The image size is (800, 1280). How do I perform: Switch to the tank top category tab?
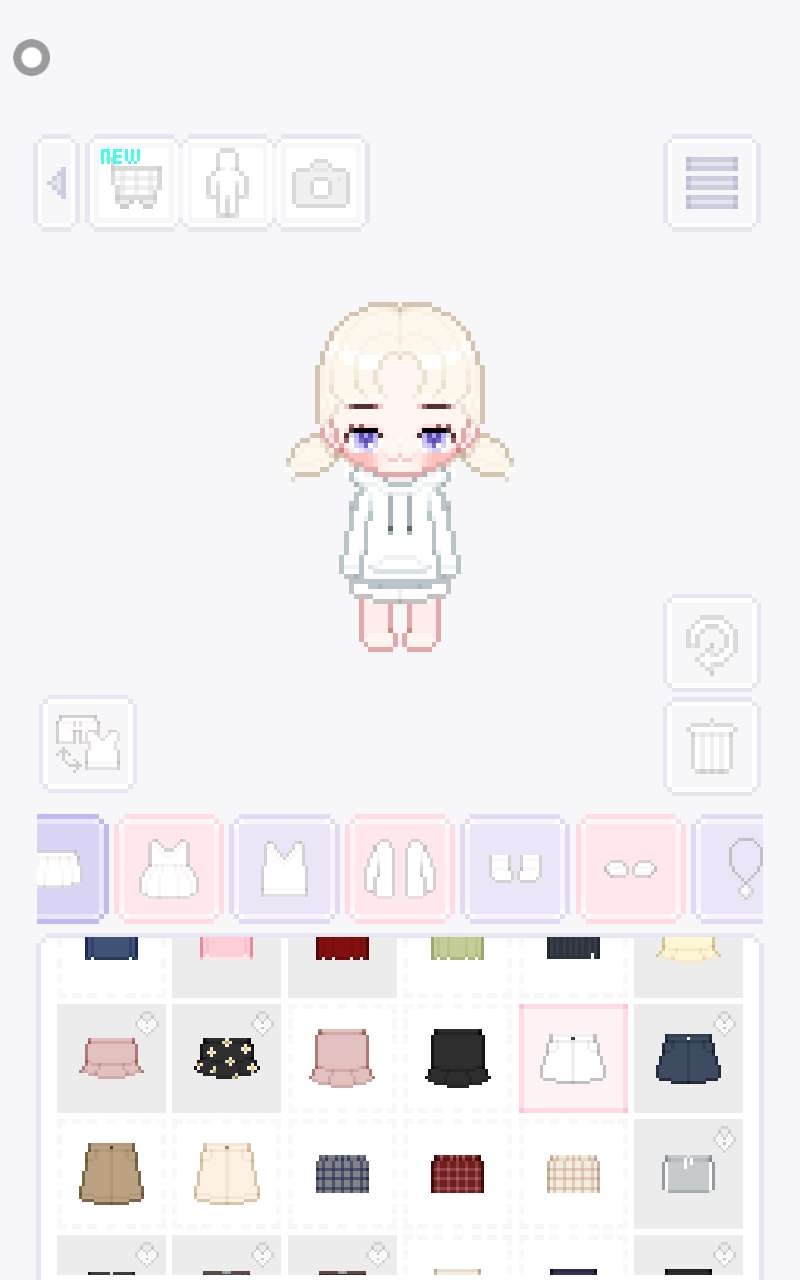284,868
